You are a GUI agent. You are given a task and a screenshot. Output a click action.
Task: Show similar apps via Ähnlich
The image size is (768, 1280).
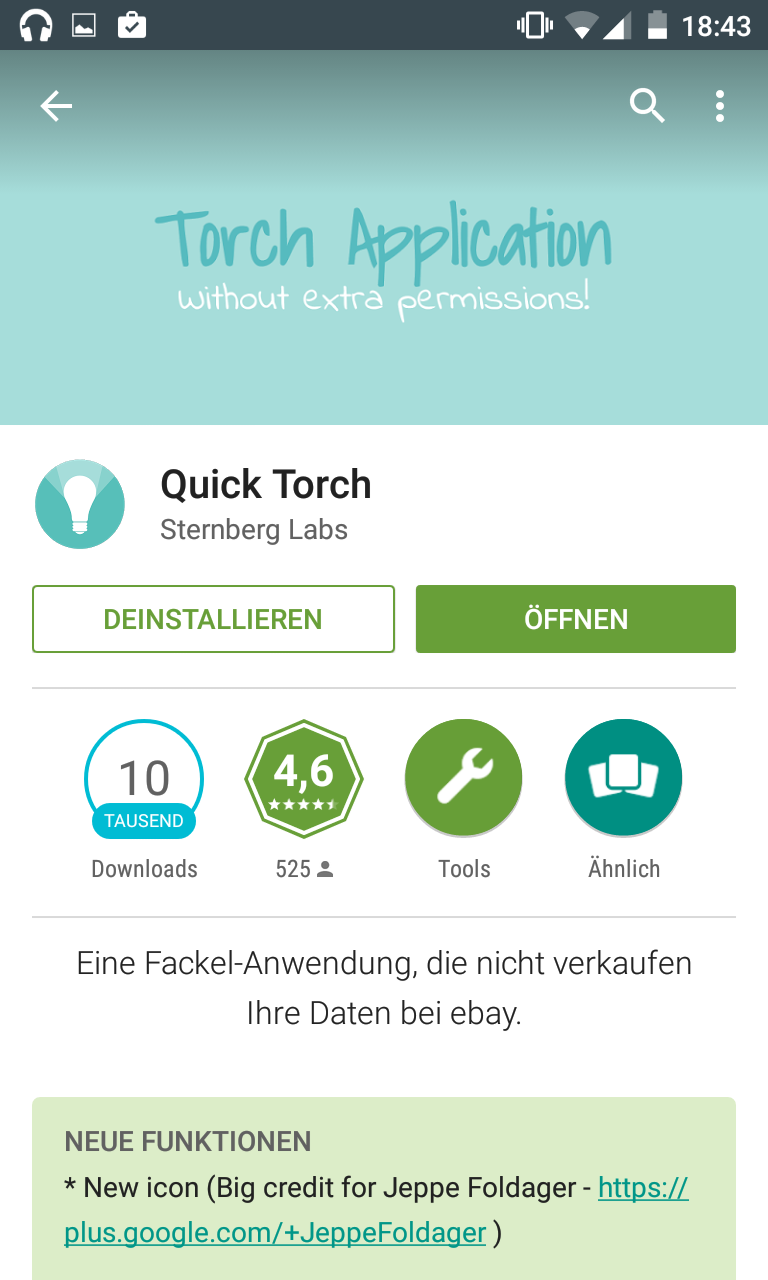[x=624, y=778]
